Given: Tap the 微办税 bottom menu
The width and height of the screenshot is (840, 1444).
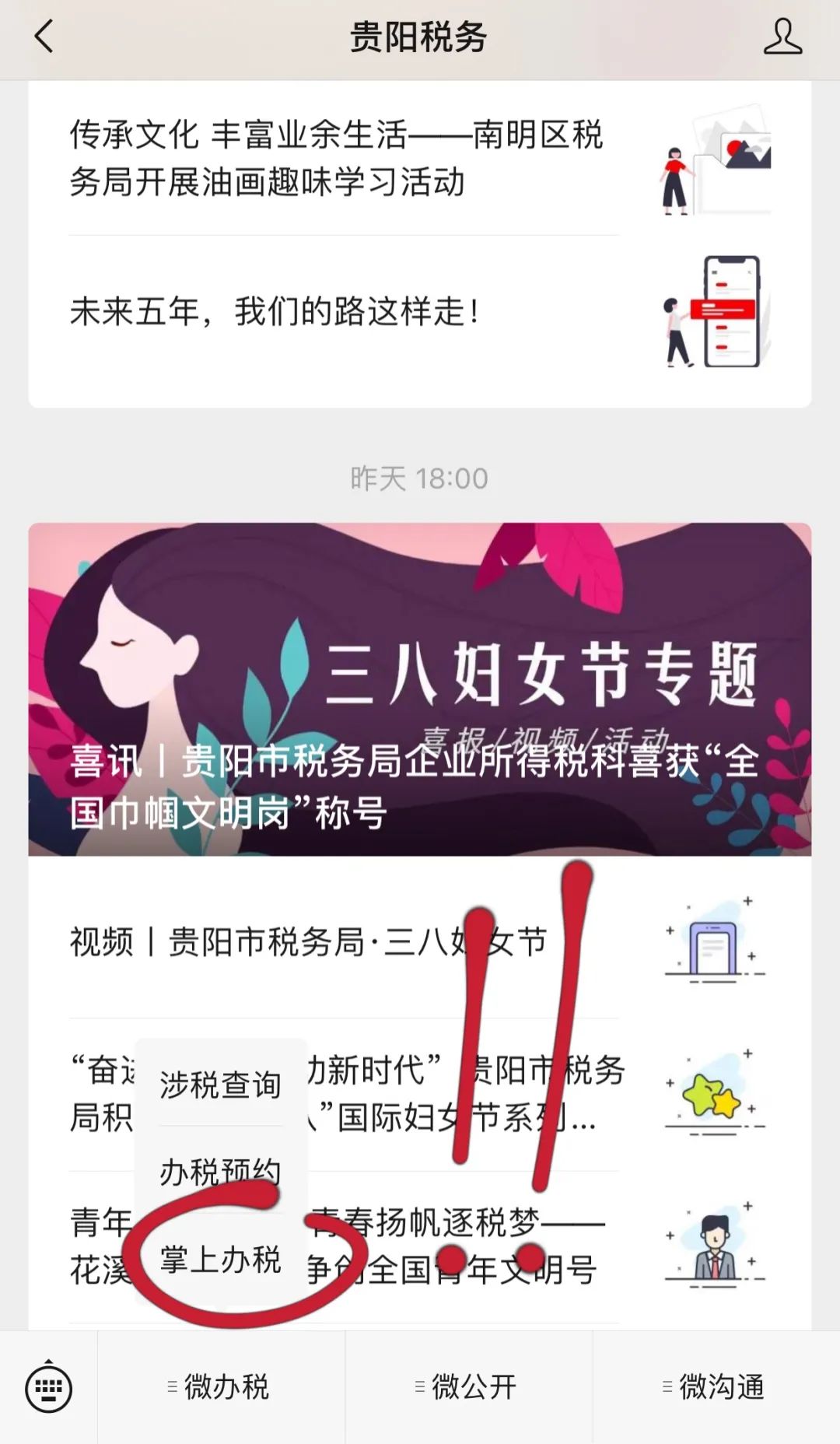Looking at the screenshot, I should tap(221, 1387).
